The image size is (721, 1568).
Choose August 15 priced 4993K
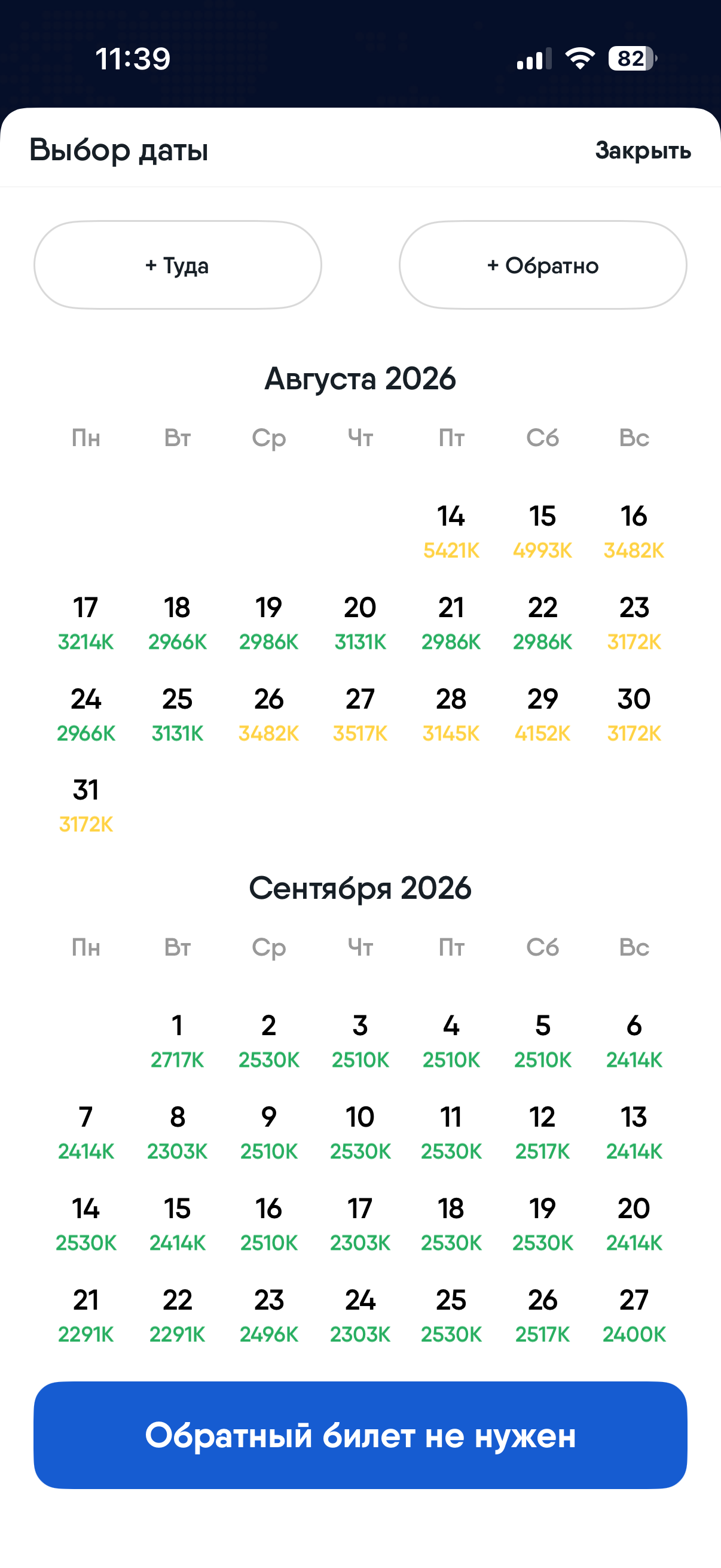point(542,532)
